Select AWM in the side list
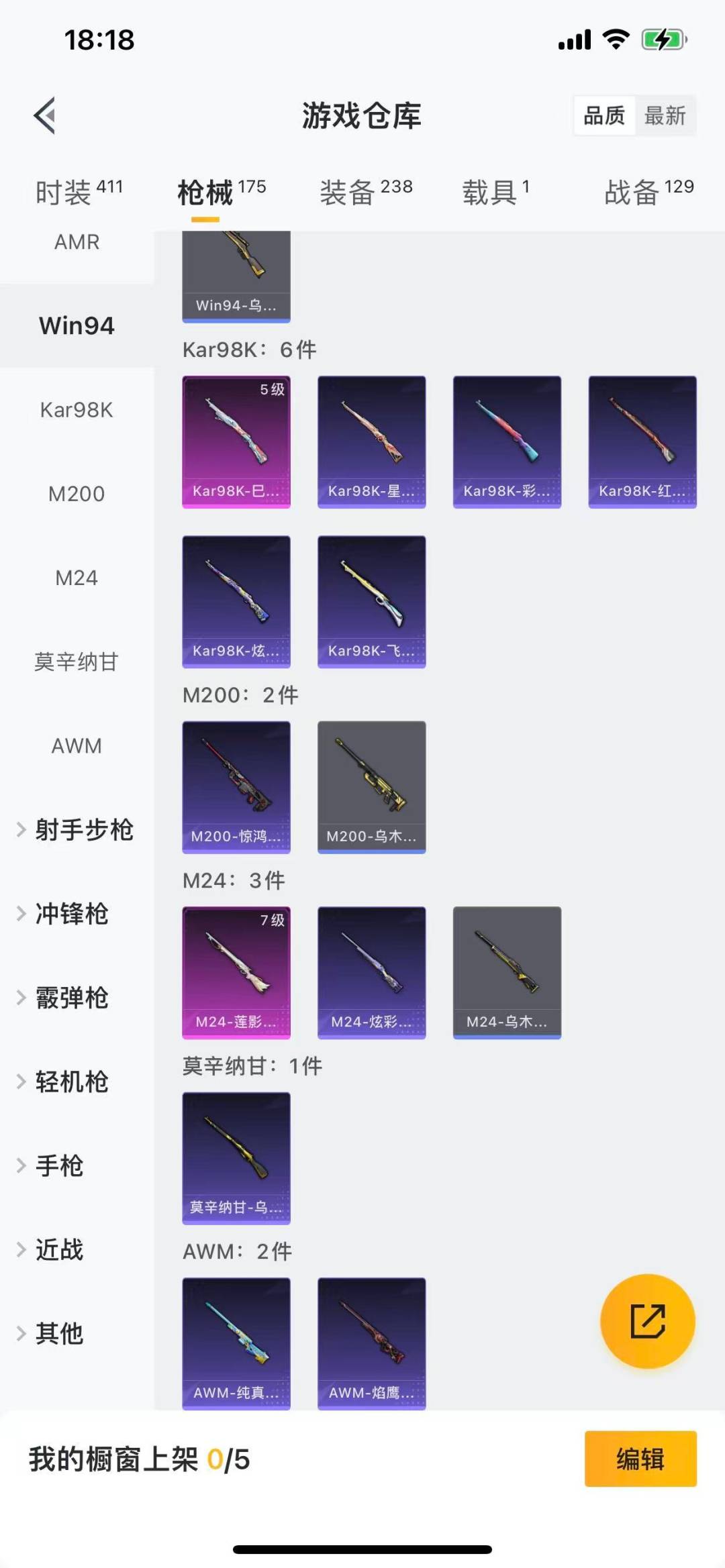 [x=77, y=746]
